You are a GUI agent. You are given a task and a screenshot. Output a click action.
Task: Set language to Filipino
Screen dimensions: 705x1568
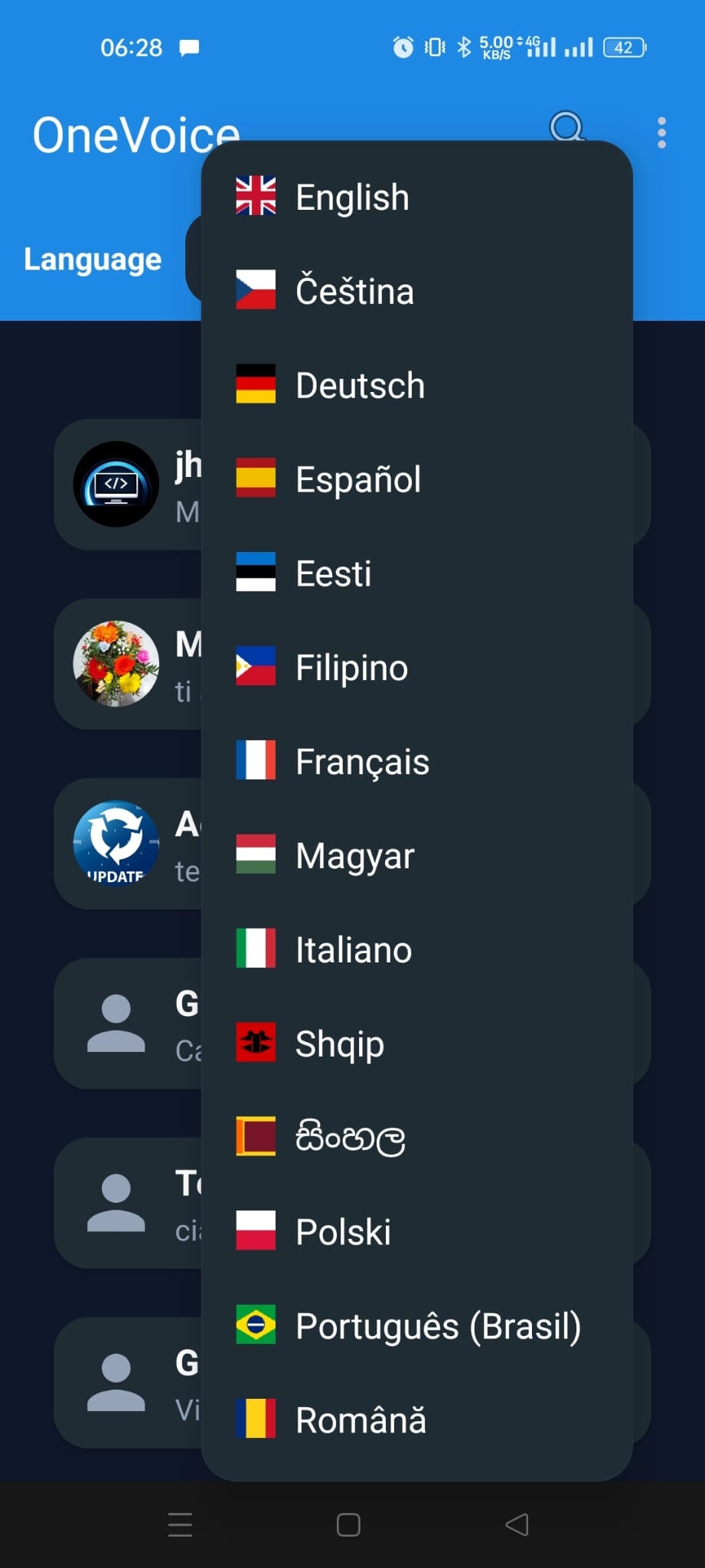tap(351, 668)
